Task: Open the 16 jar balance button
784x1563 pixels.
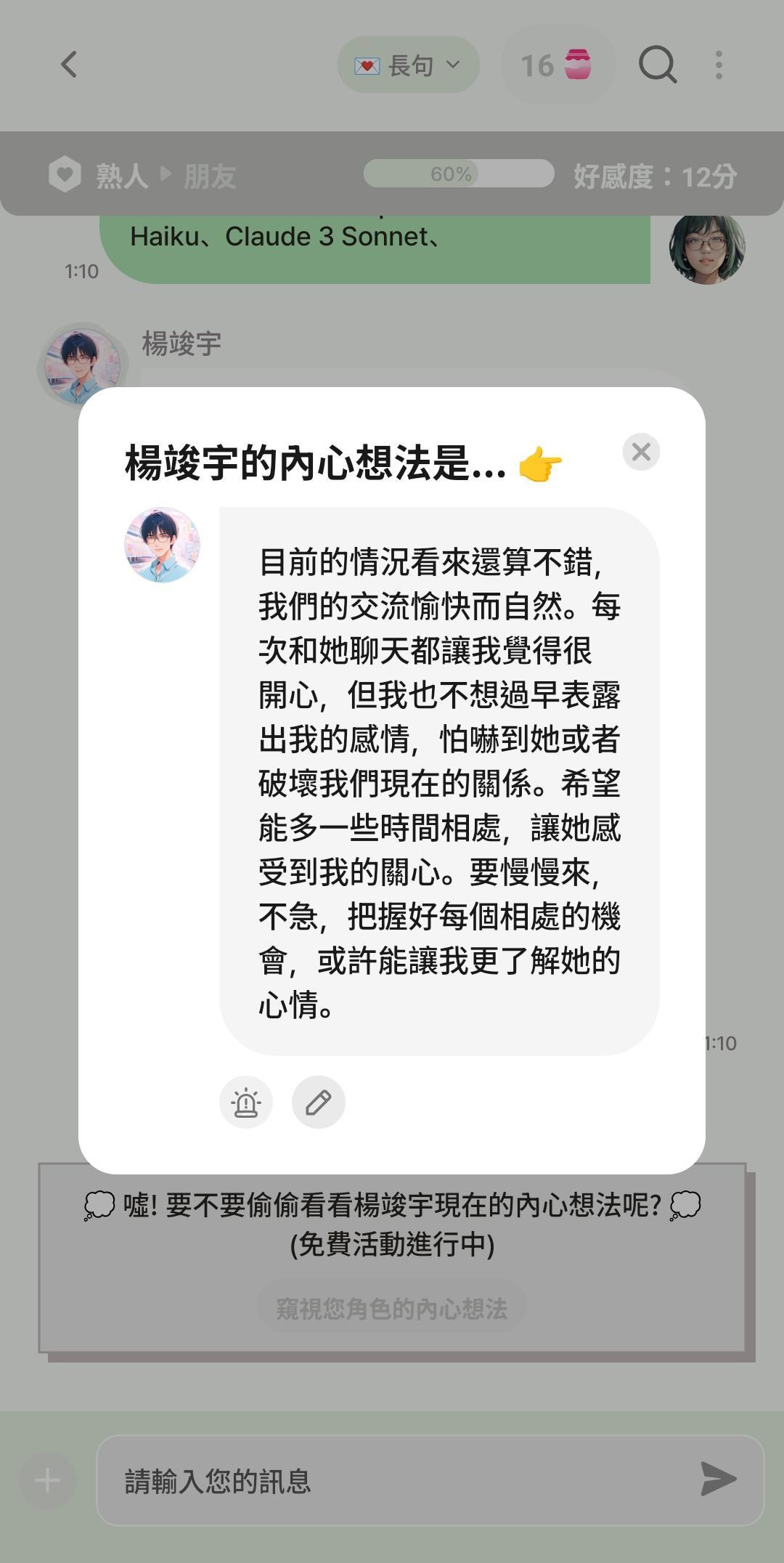Action: coord(558,65)
